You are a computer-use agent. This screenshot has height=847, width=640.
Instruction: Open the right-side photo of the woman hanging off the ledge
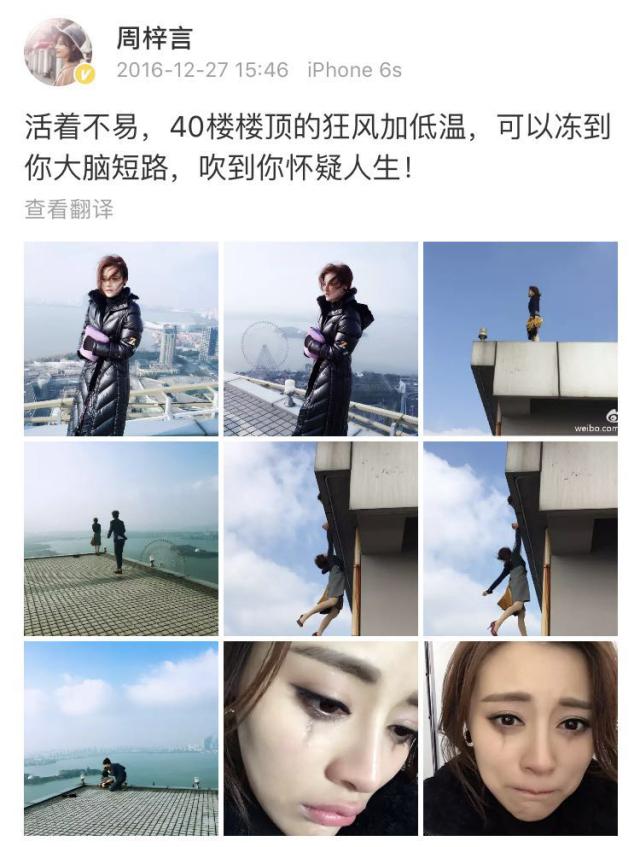520,538
